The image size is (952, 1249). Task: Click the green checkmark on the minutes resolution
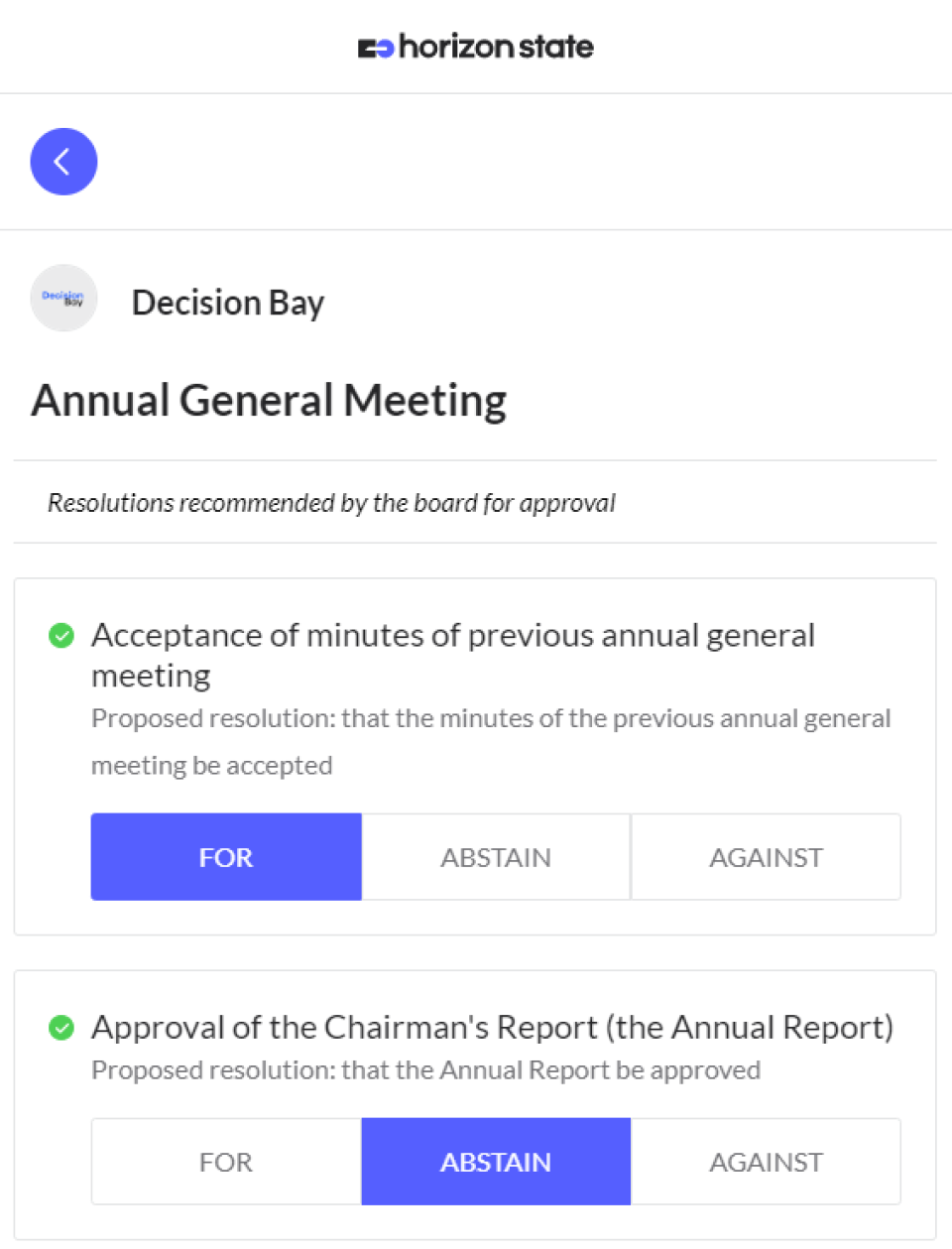pyautogui.click(x=60, y=635)
